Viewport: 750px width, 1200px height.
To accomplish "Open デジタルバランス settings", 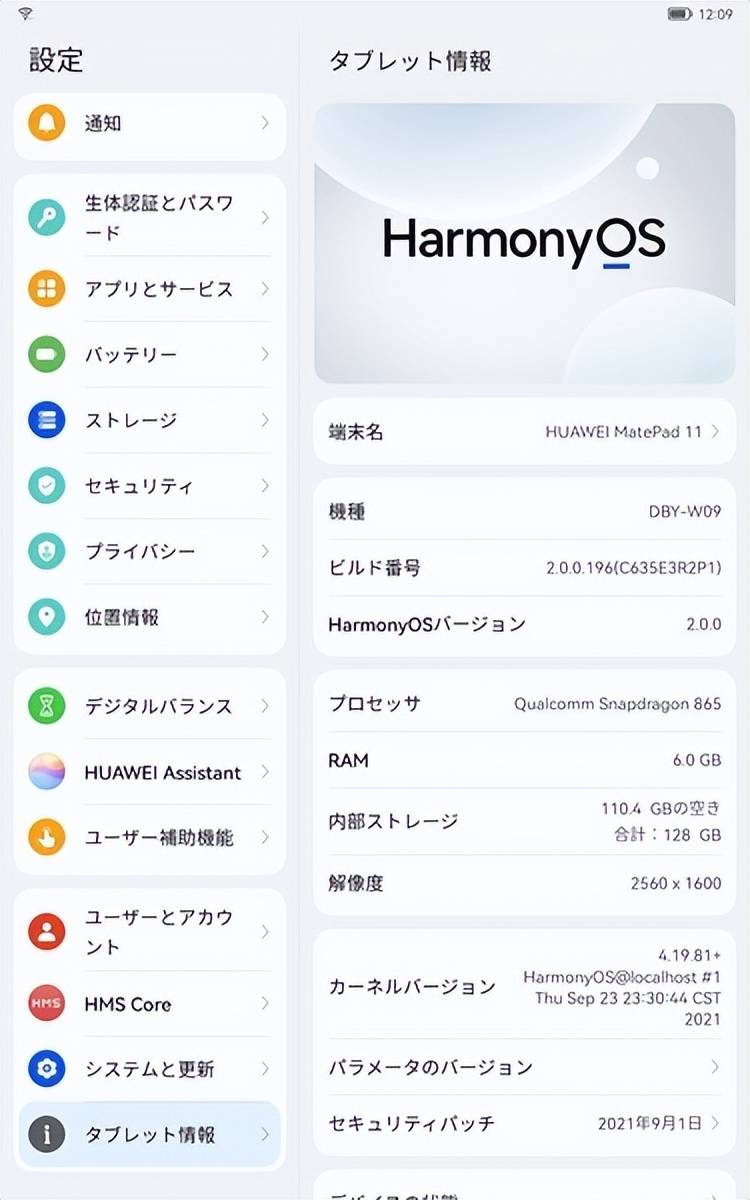I will click(150, 706).
